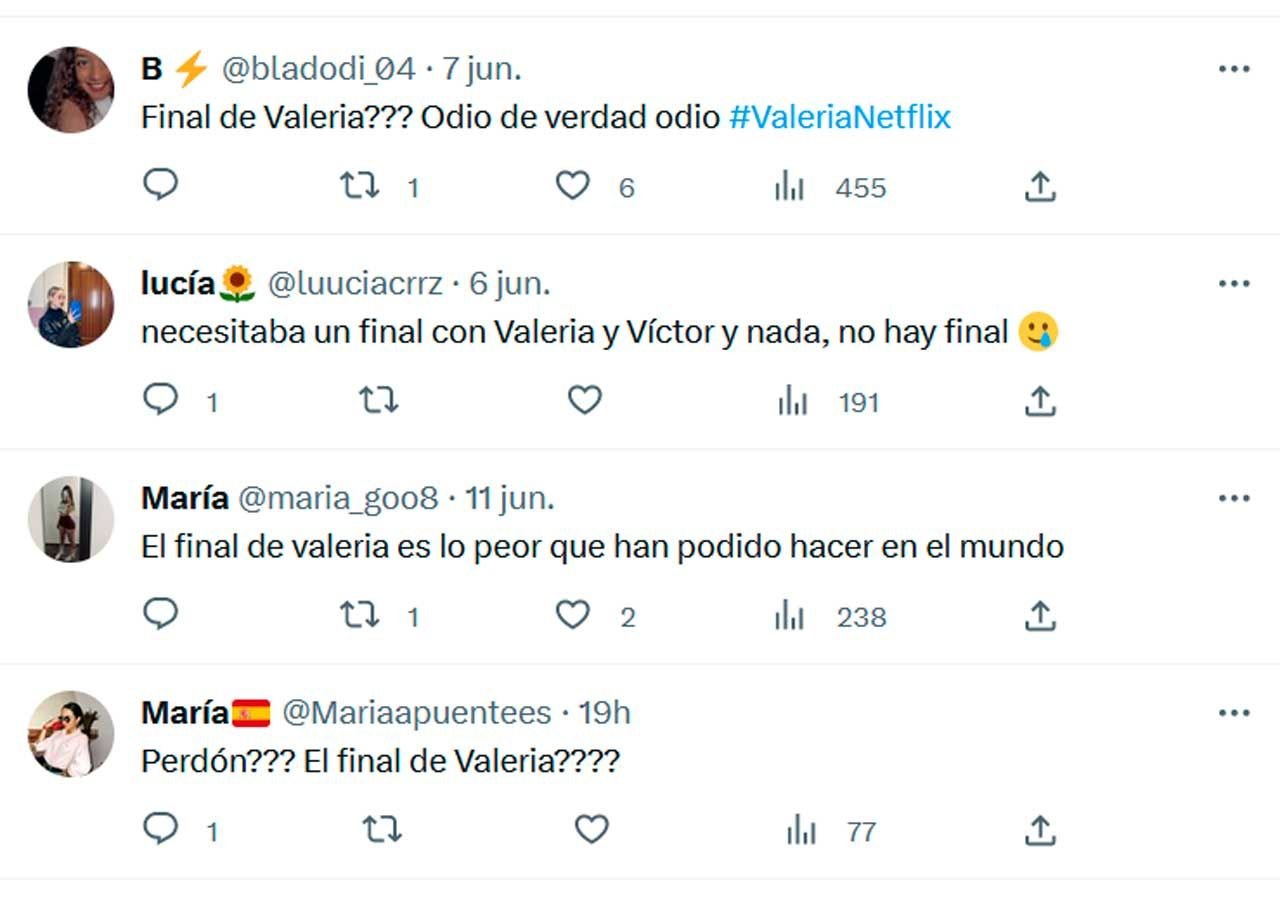1280x902 pixels.
Task: Reply to the tweet by @bladodi_04
Action: pyautogui.click(x=160, y=185)
